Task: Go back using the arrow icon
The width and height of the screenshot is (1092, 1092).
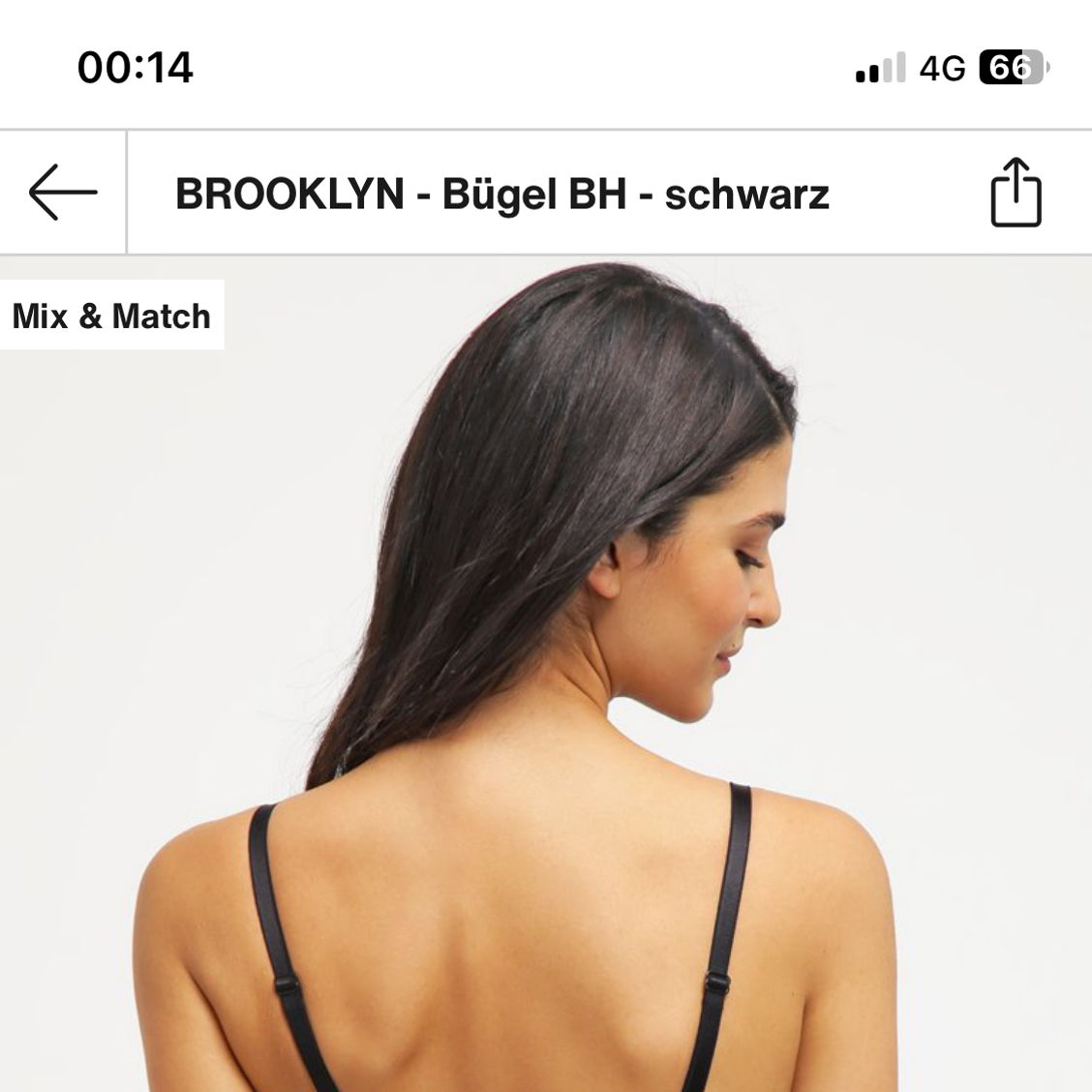Action: point(63,193)
